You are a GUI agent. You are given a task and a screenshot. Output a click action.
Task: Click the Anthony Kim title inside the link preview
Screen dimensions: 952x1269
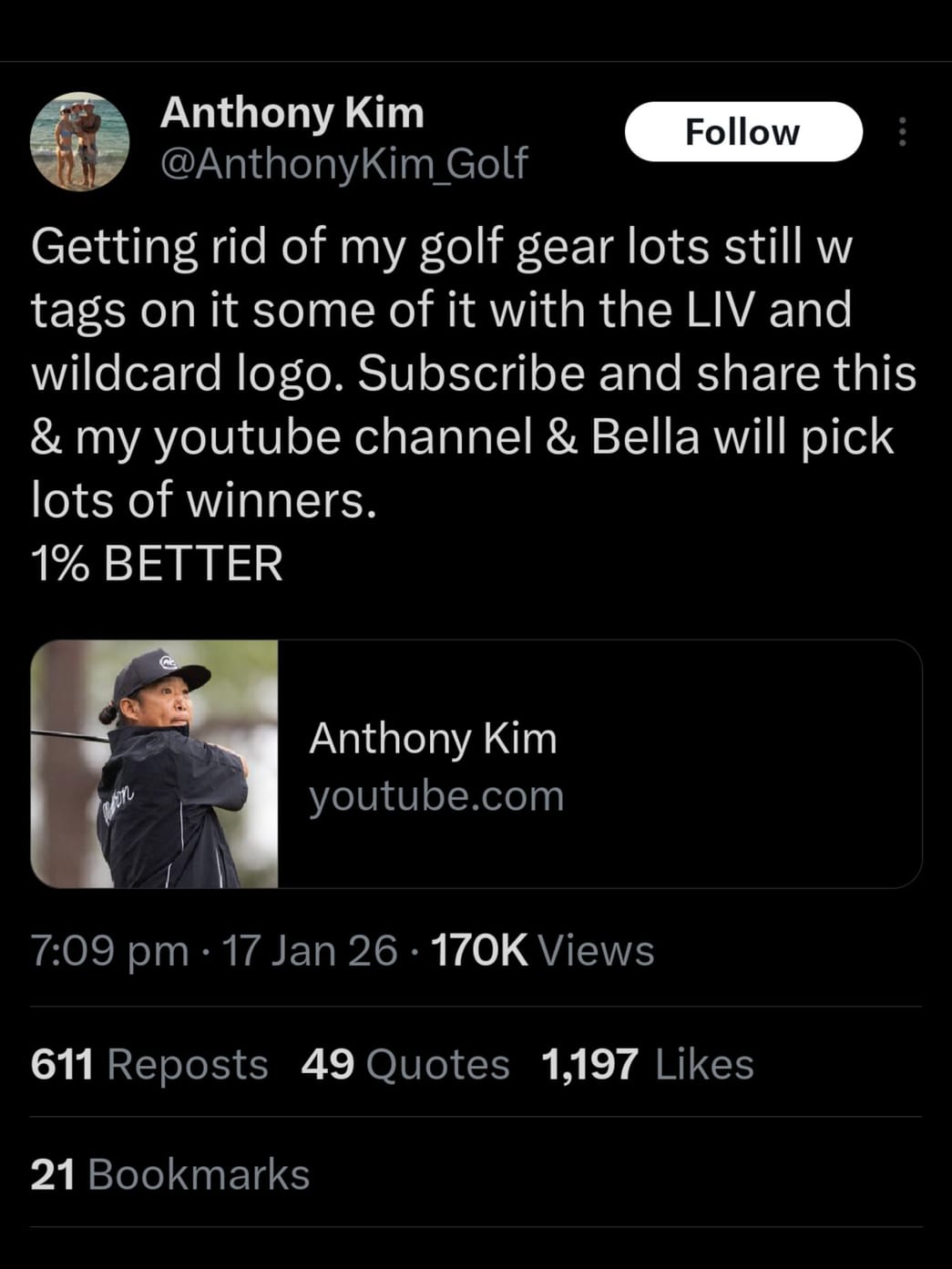click(x=435, y=738)
